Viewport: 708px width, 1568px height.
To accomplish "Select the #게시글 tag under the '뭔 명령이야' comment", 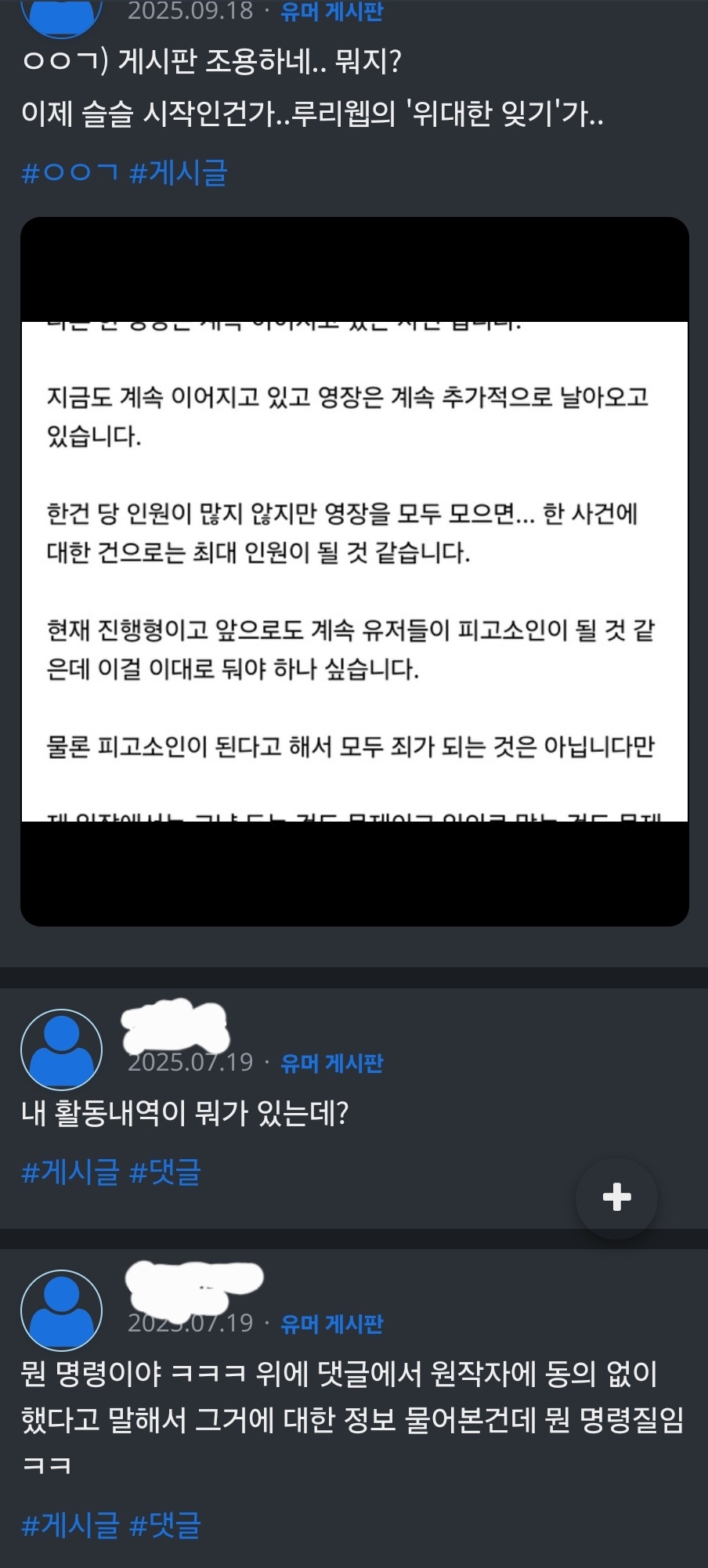I will 70,1525.
